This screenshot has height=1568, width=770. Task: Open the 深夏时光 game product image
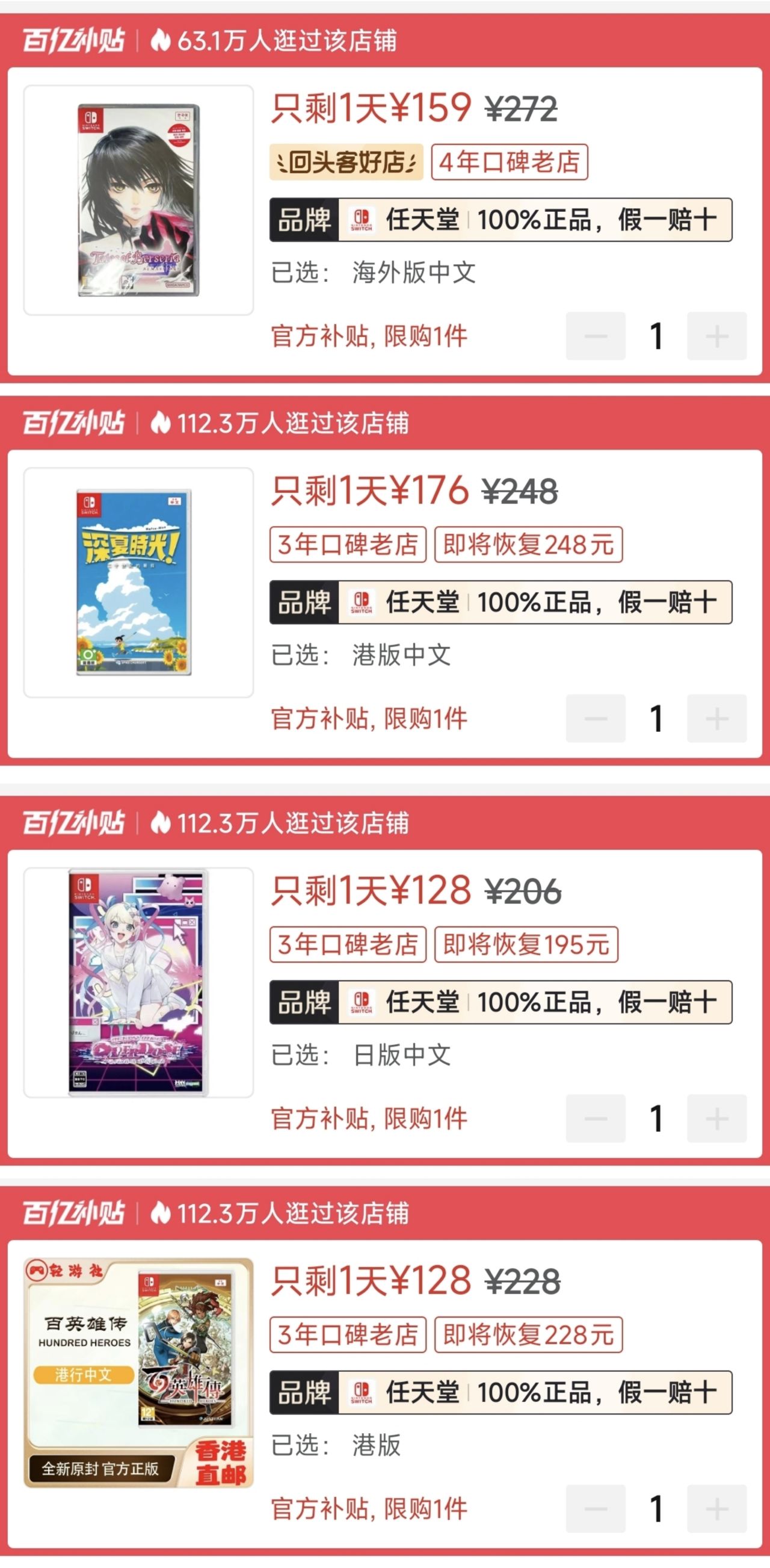(139, 583)
